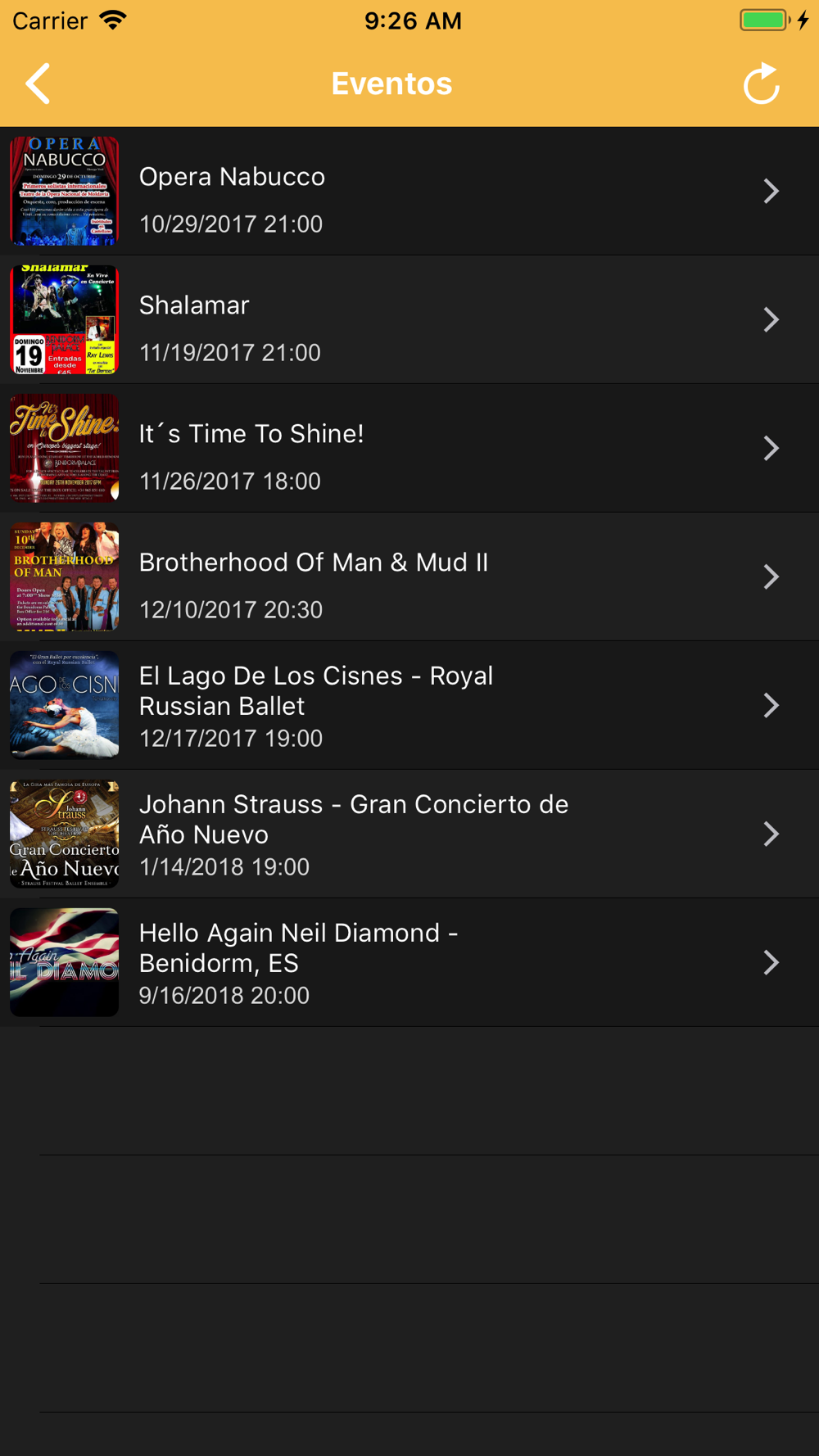The image size is (819, 1456).
Task: Open Hello Again Neil Diamond event
Action: coord(409,962)
